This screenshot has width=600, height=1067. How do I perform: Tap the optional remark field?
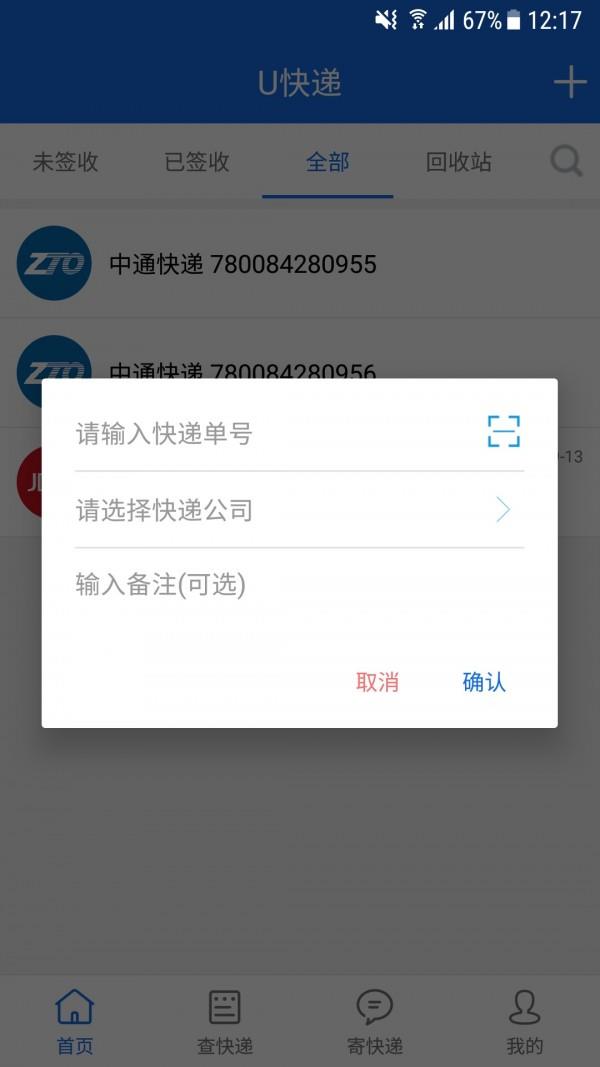[x=299, y=585]
